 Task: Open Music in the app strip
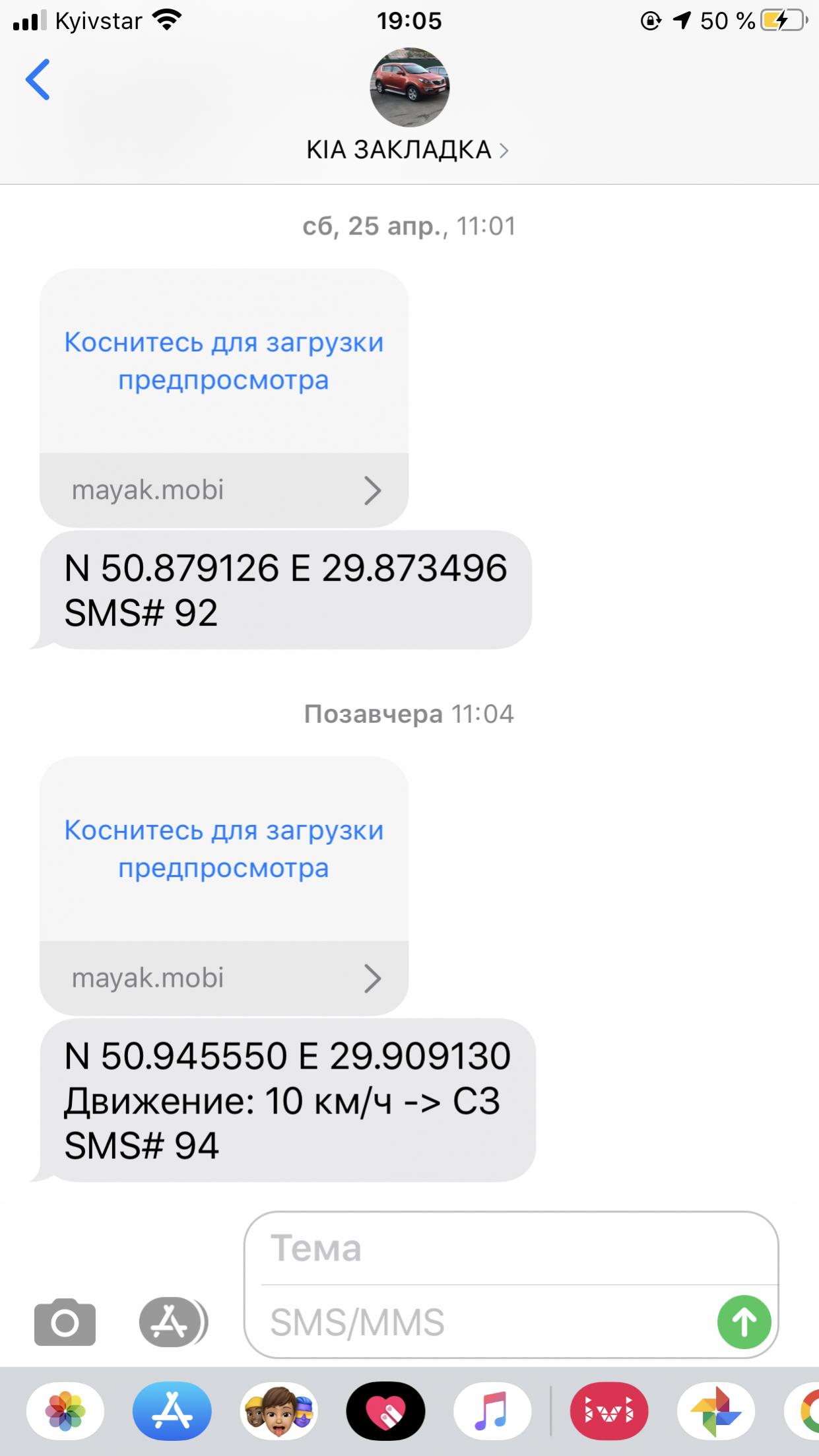tap(492, 1411)
